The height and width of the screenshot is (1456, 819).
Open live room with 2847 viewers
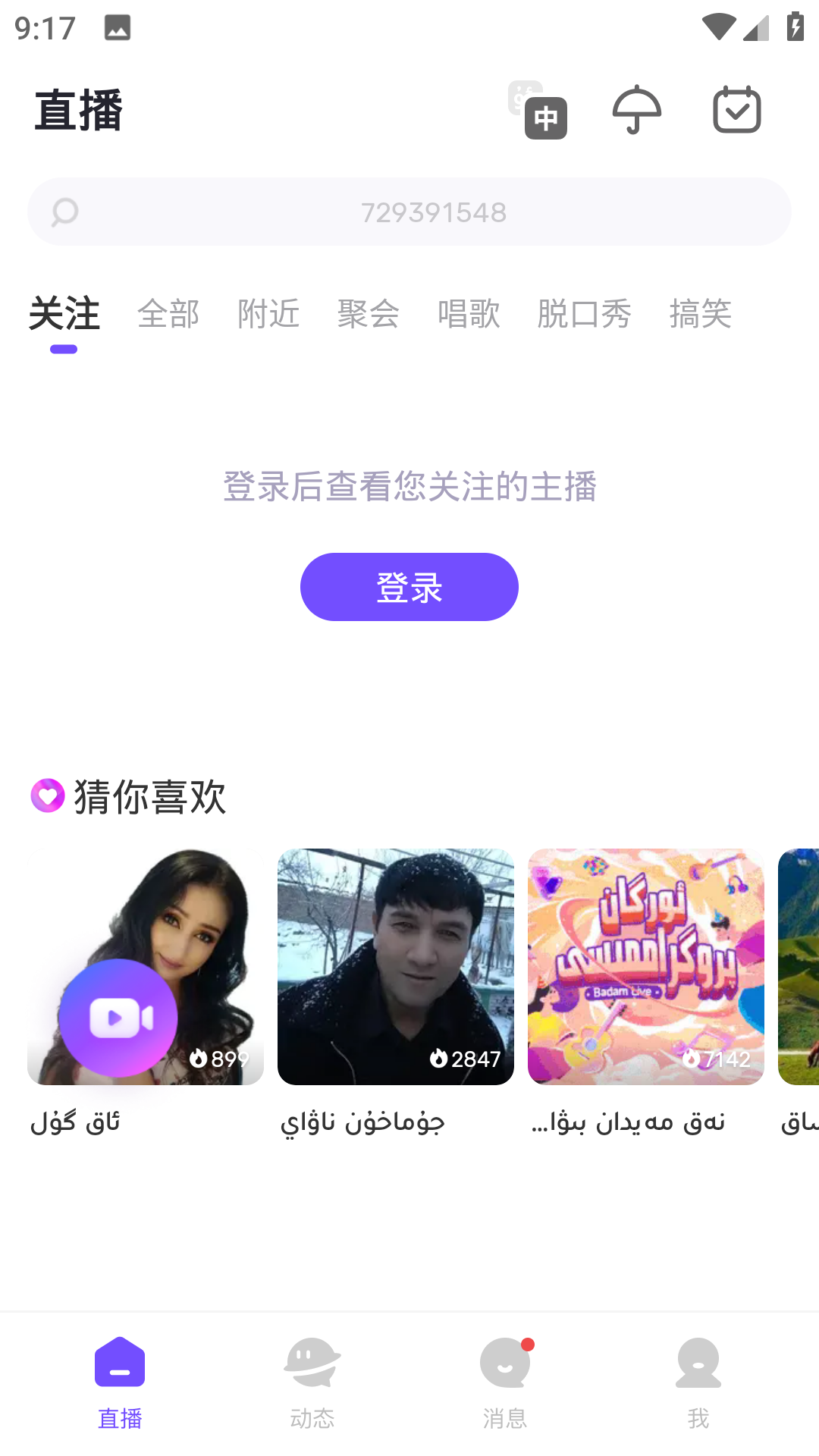point(395,966)
